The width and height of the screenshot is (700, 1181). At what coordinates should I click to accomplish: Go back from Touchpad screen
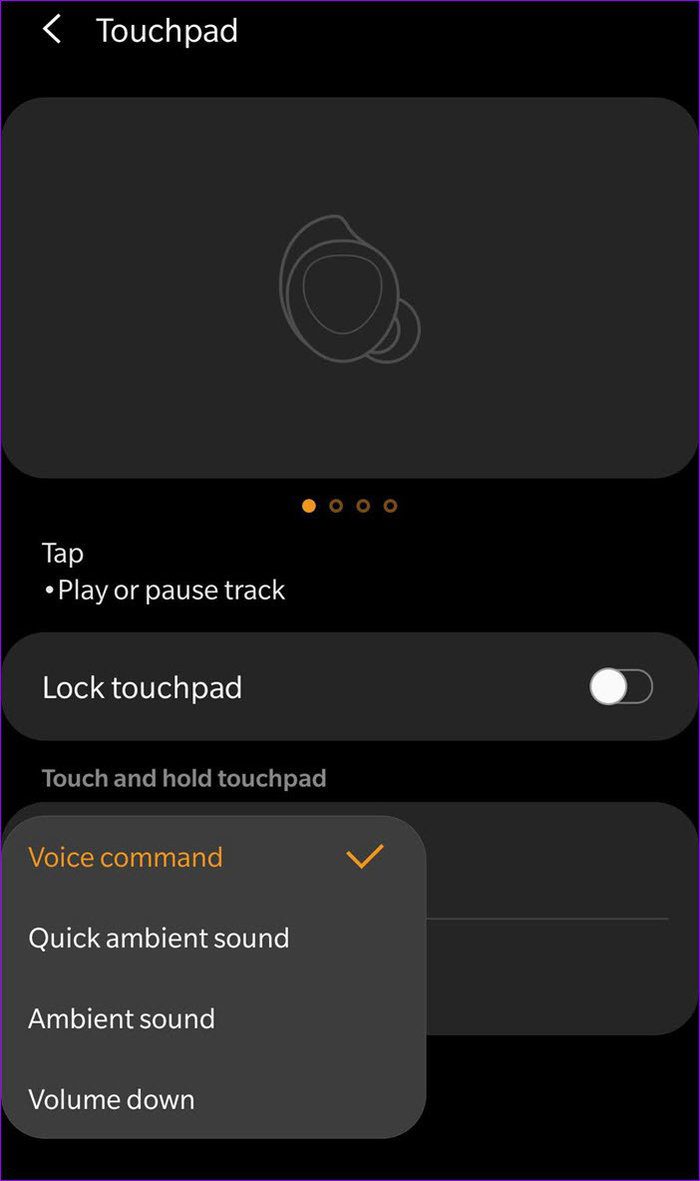[52, 31]
